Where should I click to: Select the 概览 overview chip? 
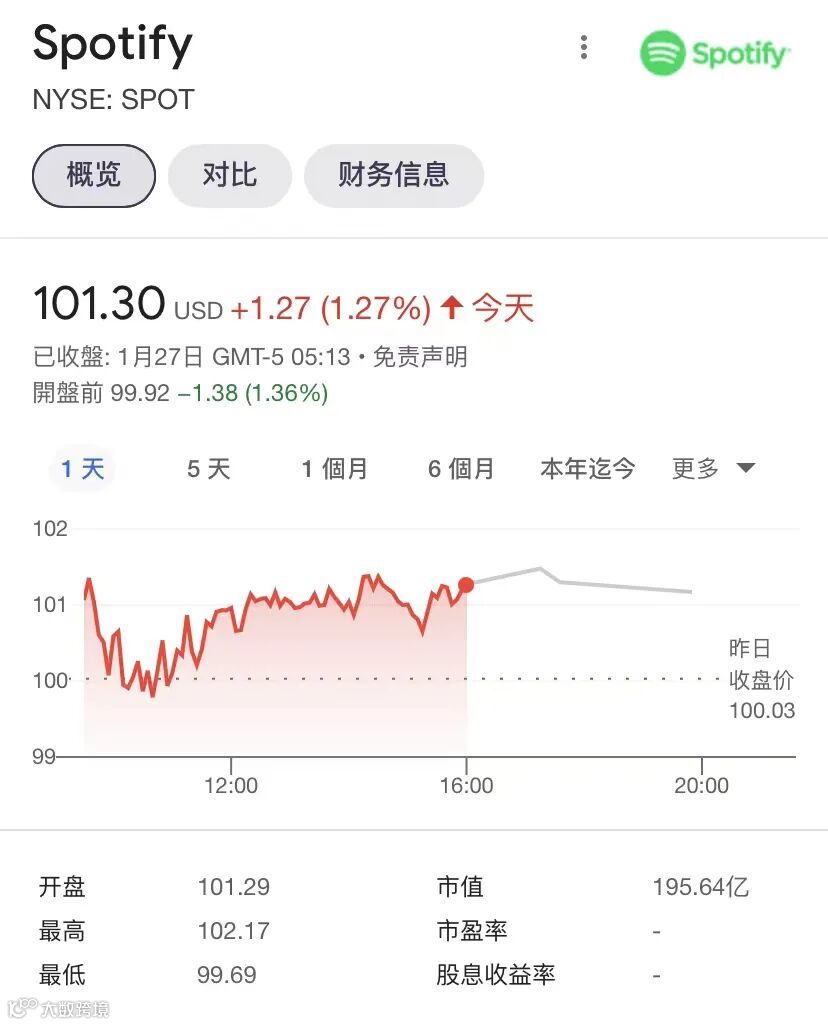94,176
